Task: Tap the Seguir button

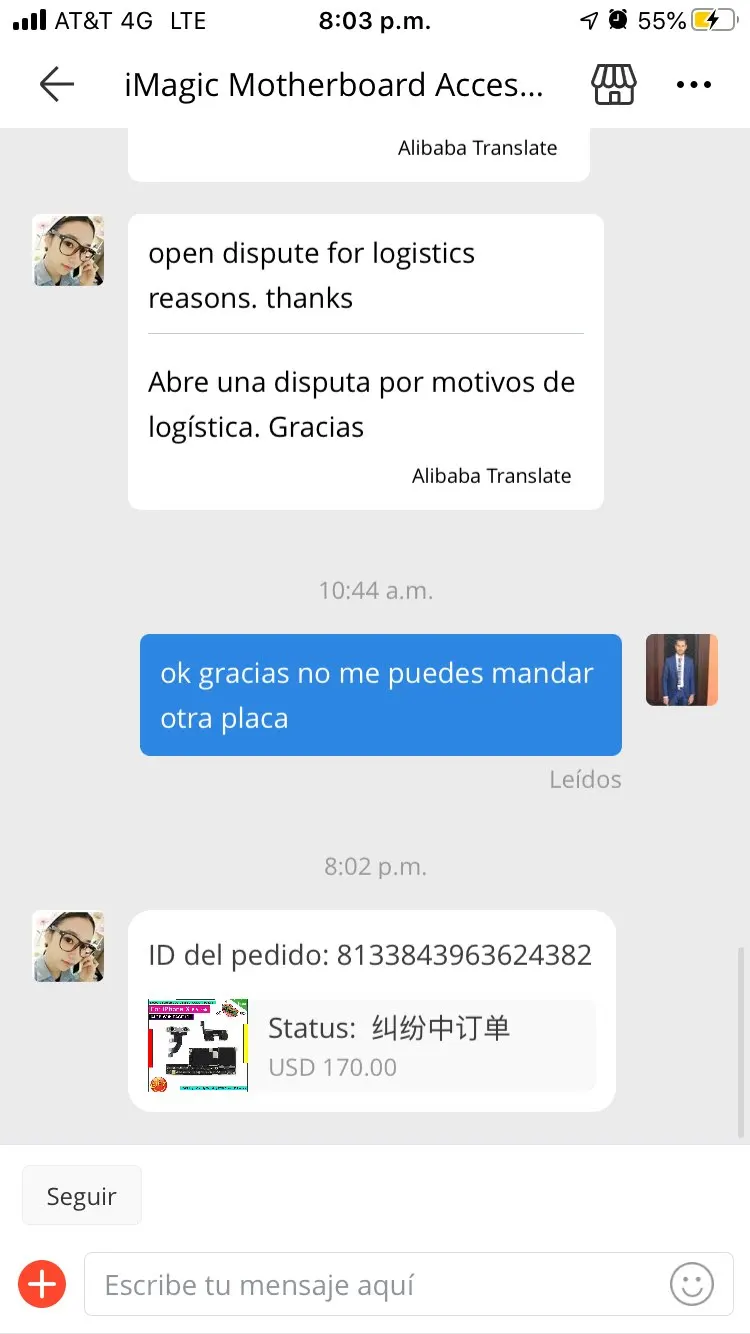Action: point(82,1196)
